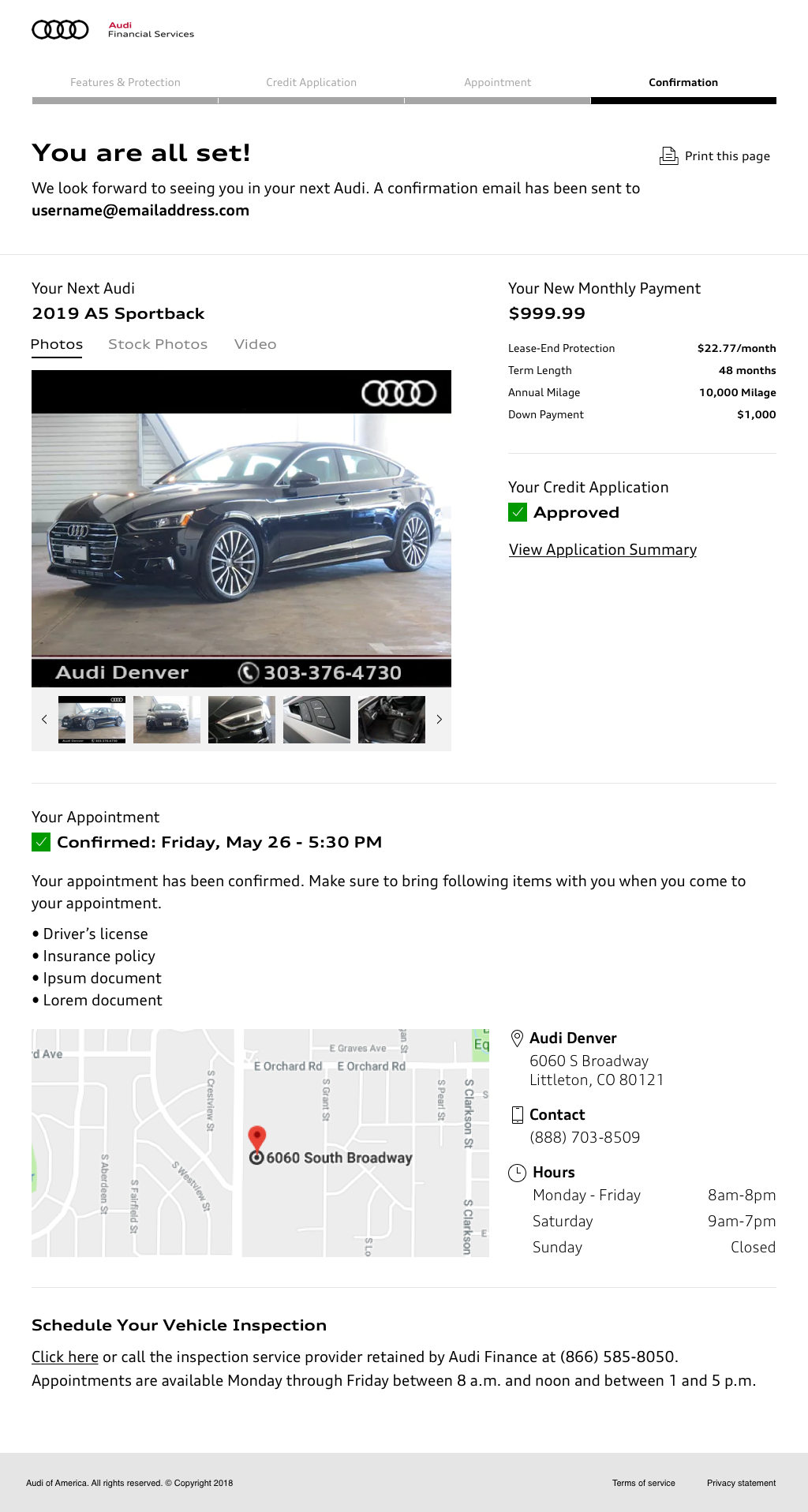Switch to the Video tab
Viewport: 808px width, 1512px height.
coord(255,344)
